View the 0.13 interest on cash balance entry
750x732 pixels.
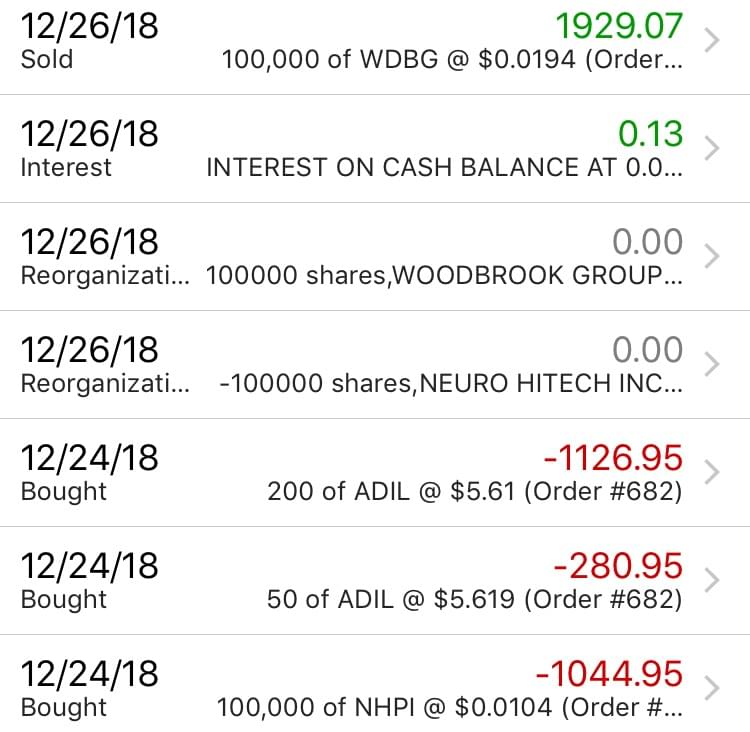(375, 149)
